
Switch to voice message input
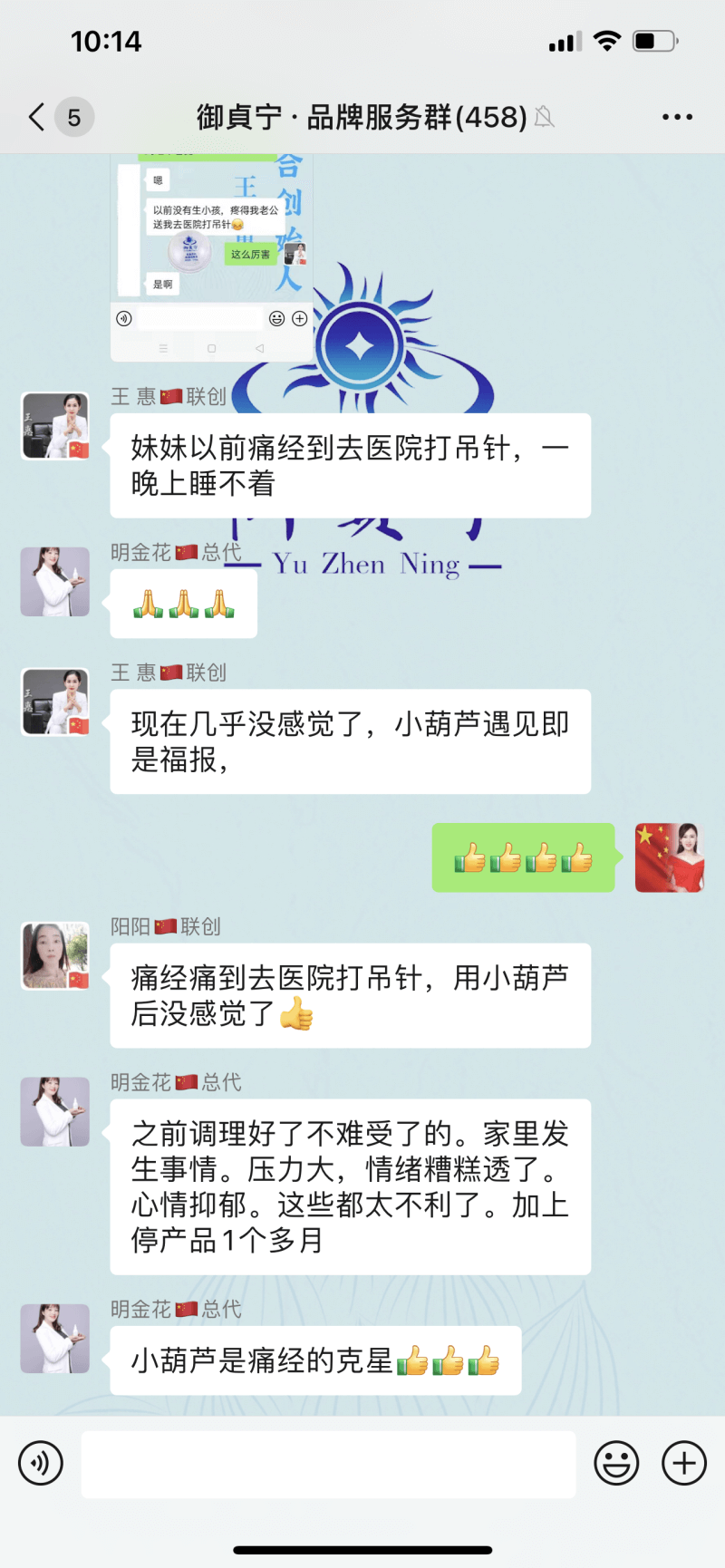coord(41,1463)
